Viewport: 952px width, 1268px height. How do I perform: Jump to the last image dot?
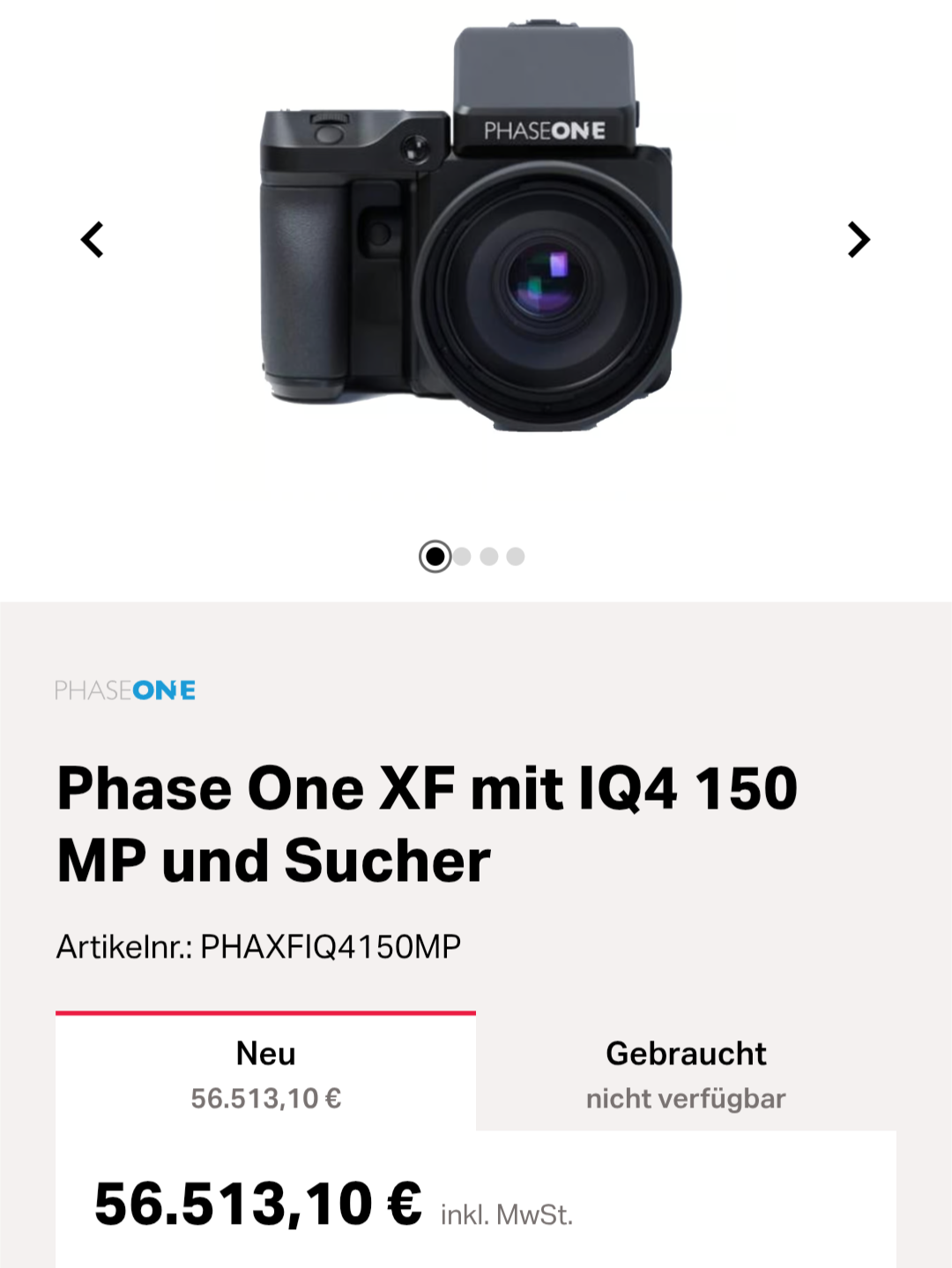tap(516, 556)
